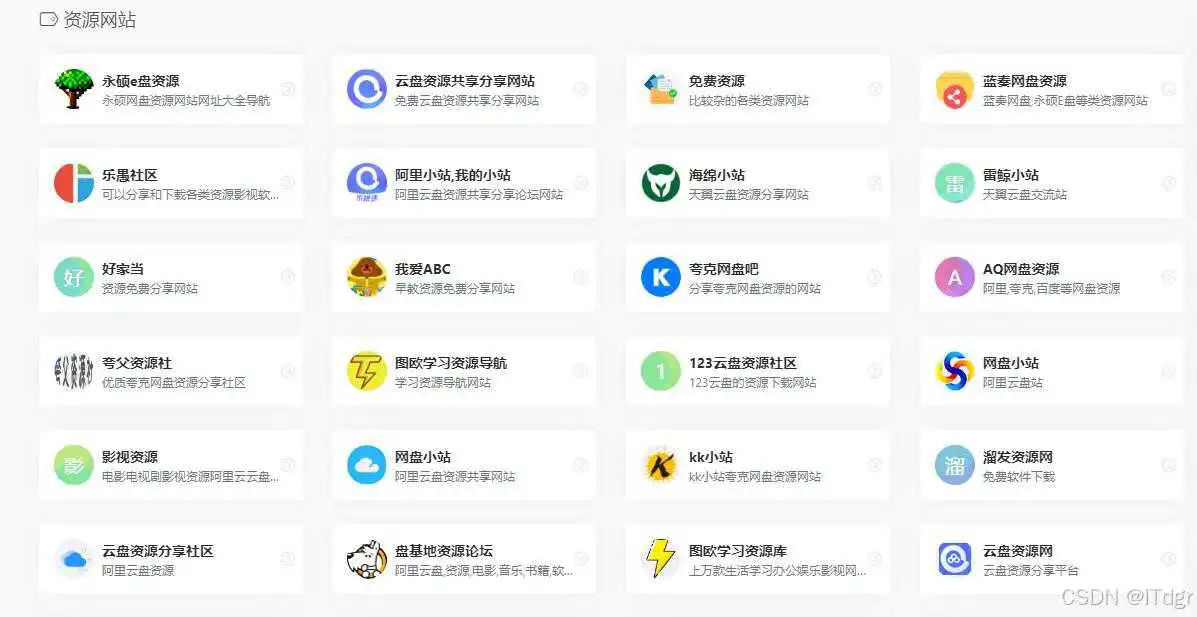Open the 我爱ABC card
Image resolution: width=1197 pixels, height=617 pixels.
click(464, 277)
